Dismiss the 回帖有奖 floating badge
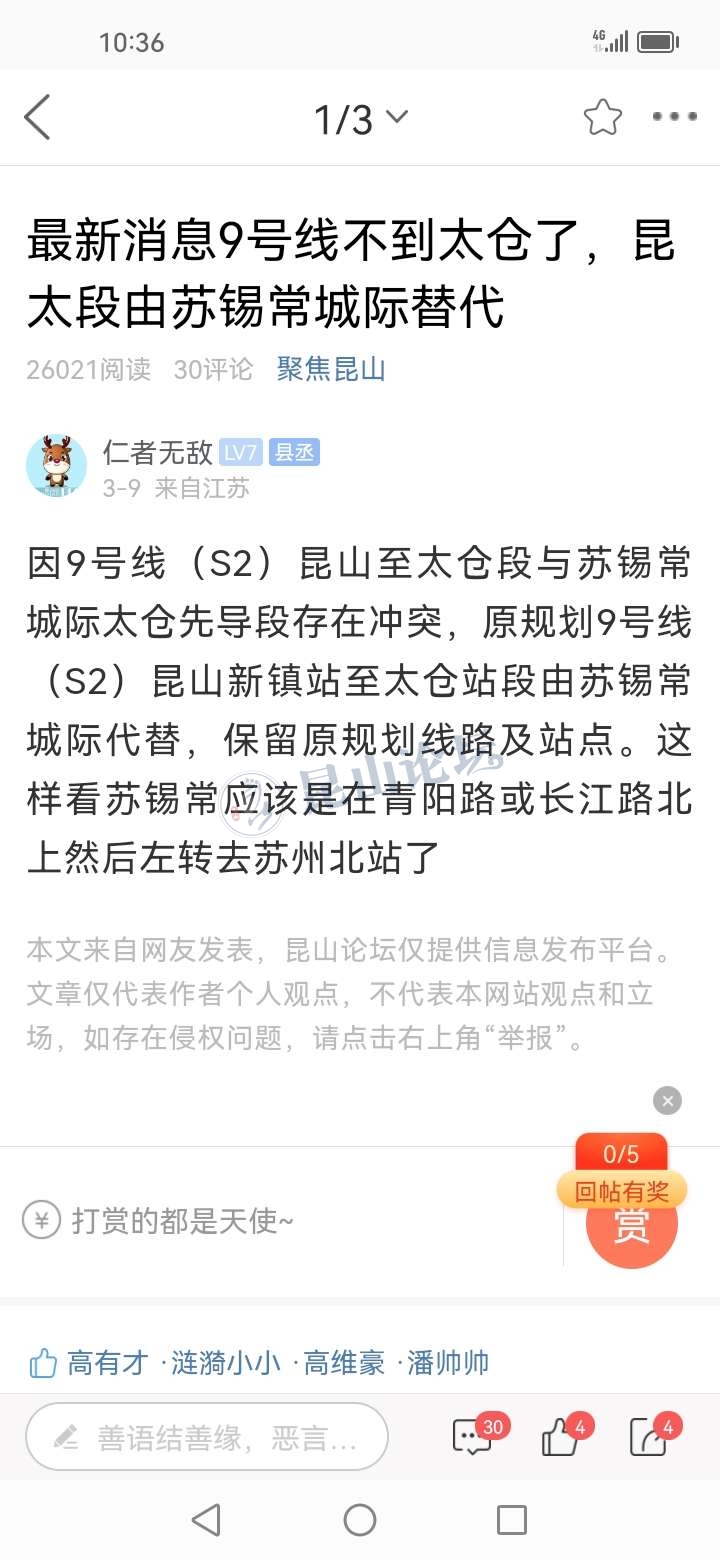Viewport: 720px width, 1560px height. [x=667, y=1101]
